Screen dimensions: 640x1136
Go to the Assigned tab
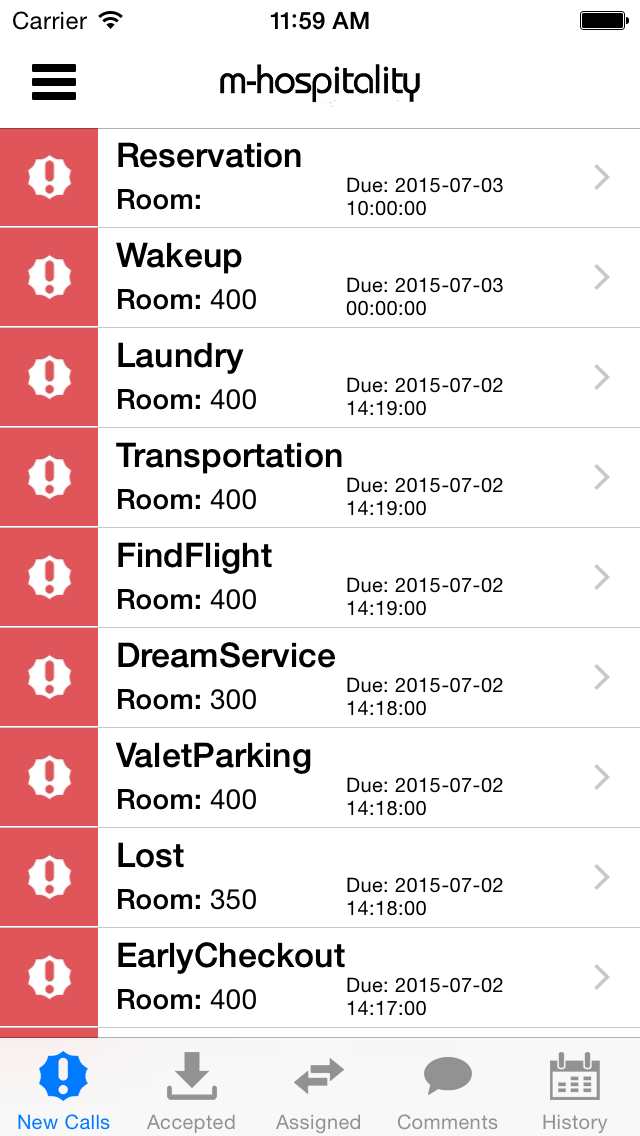[x=318, y=1090]
